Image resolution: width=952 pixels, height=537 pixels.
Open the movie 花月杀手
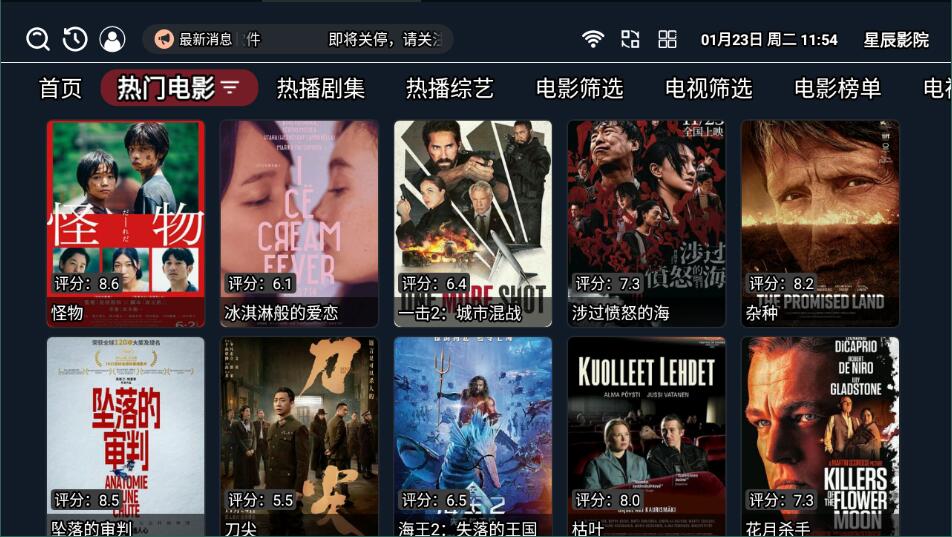click(820, 436)
